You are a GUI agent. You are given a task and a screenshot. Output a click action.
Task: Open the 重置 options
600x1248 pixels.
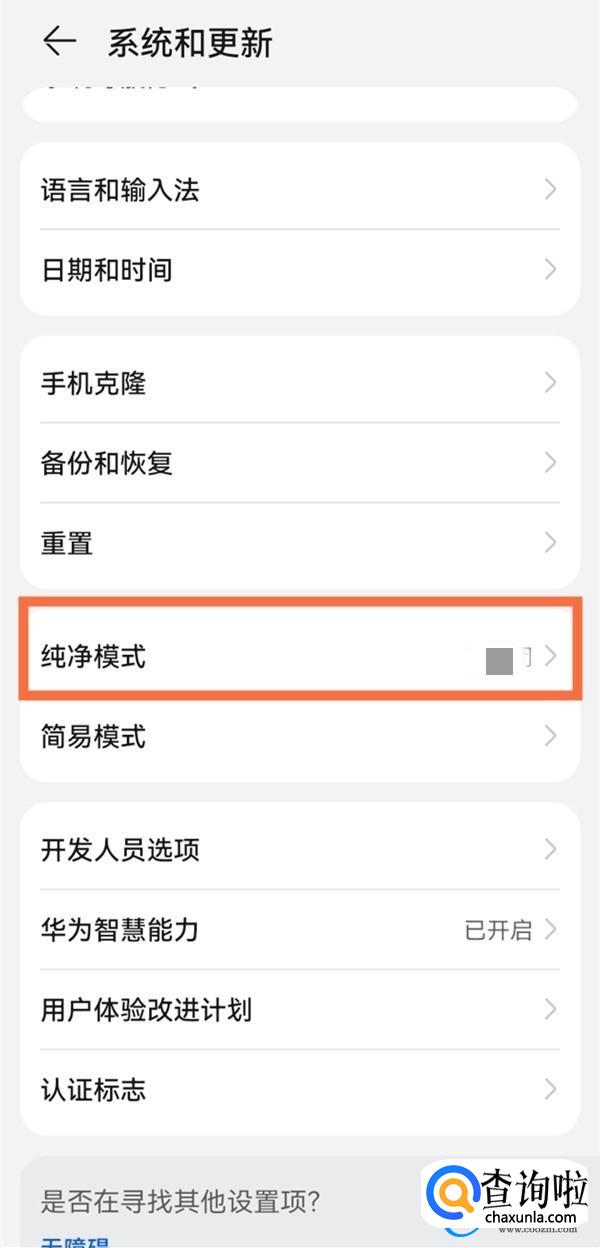pos(300,543)
